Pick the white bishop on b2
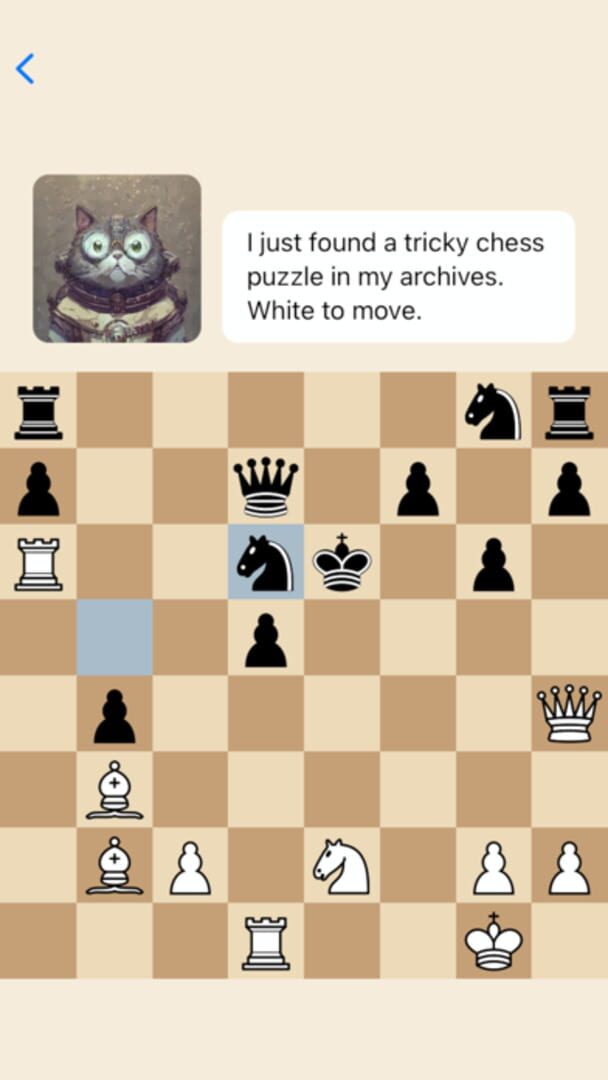The width and height of the screenshot is (608, 1080). click(x=114, y=866)
